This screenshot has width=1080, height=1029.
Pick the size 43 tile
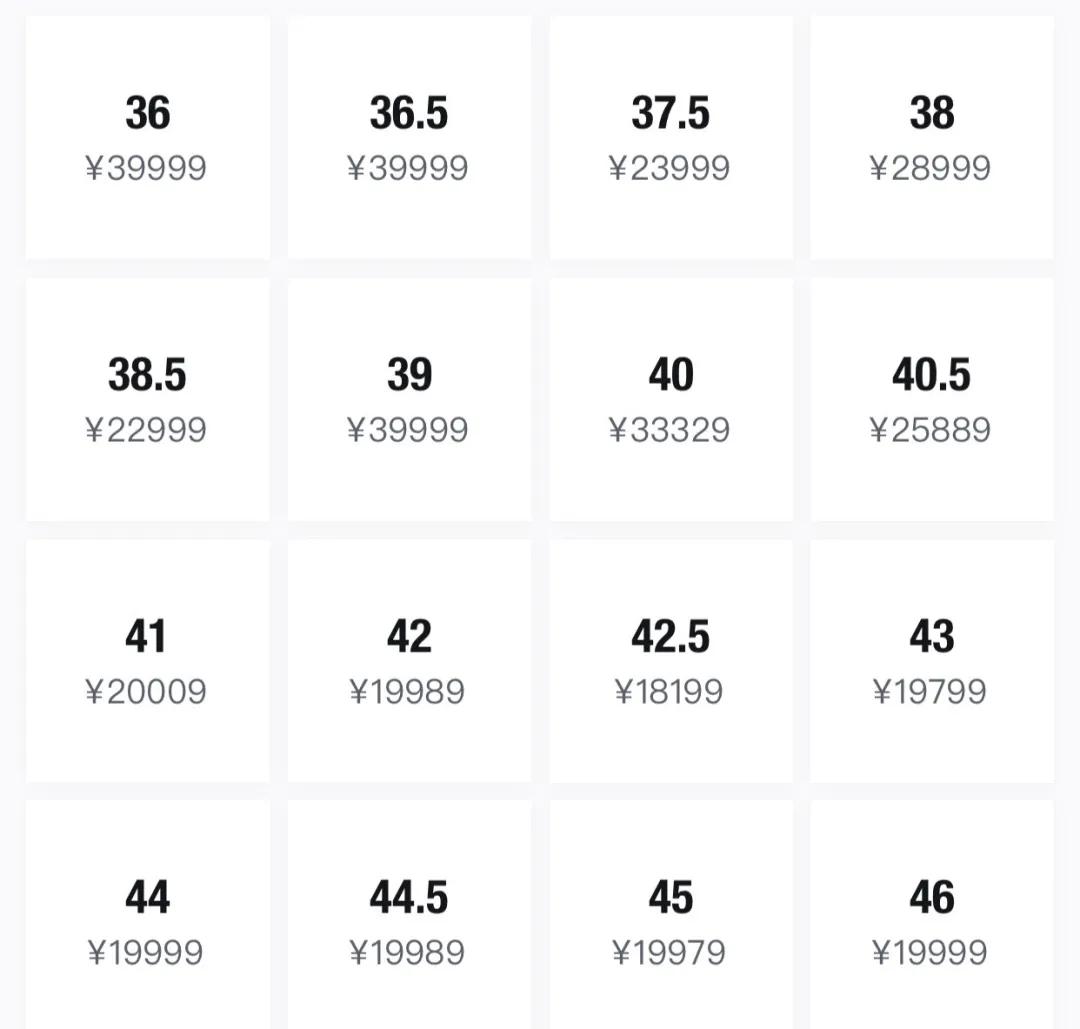point(932,661)
